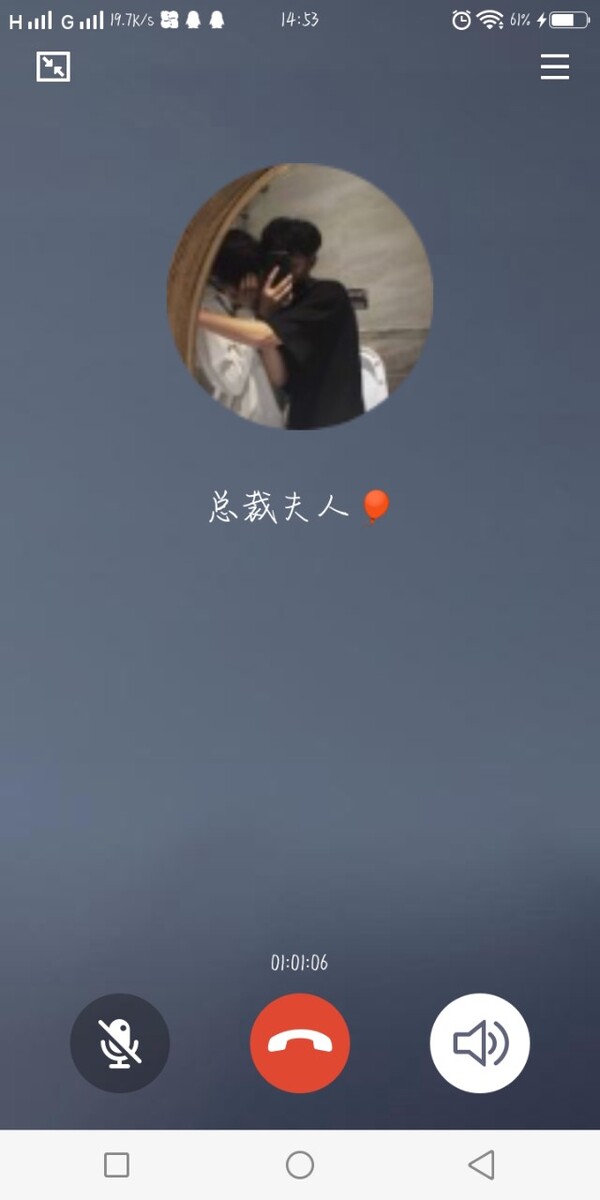The width and height of the screenshot is (600, 1200).
Task: Toggle the microphone mute button
Action: coord(120,1044)
